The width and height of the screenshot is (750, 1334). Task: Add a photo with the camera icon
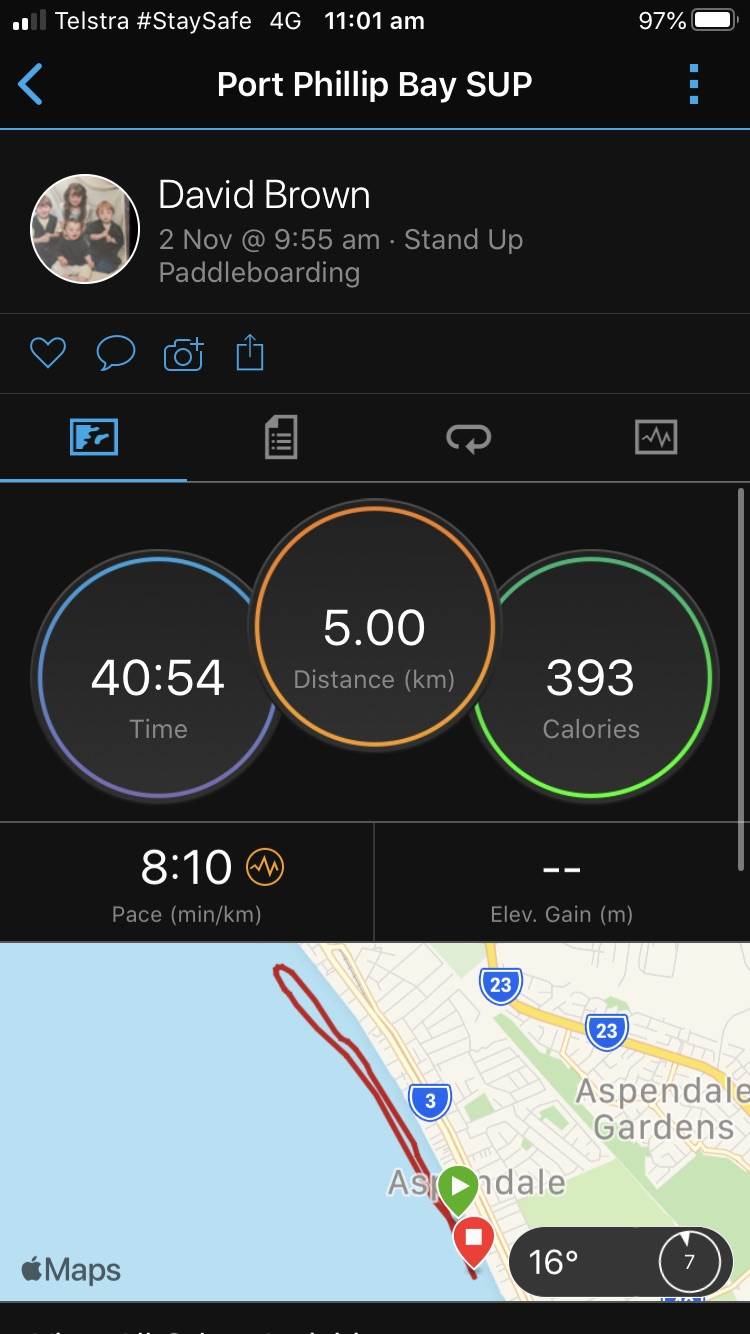183,353
